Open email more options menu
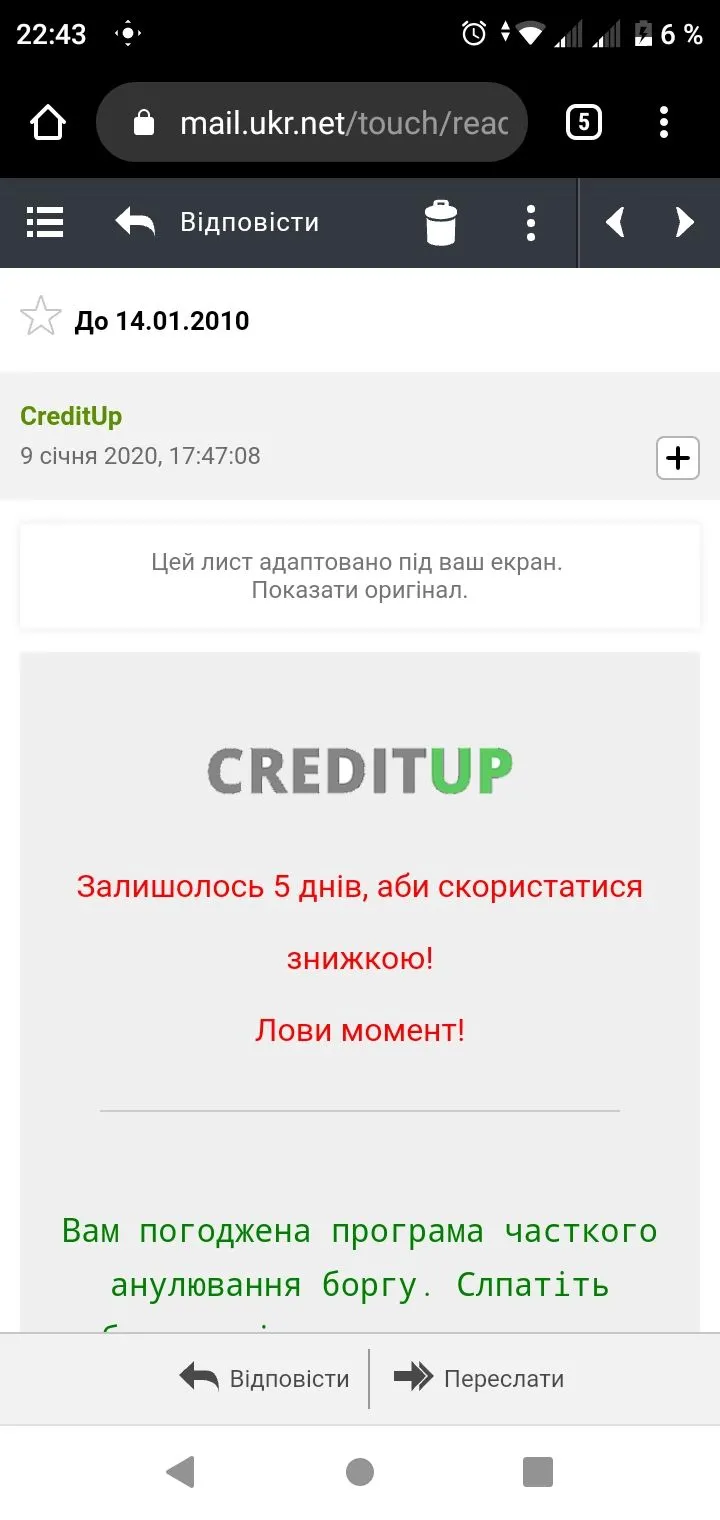Screen dimensions: 720x1520 (x=531, y=222)
